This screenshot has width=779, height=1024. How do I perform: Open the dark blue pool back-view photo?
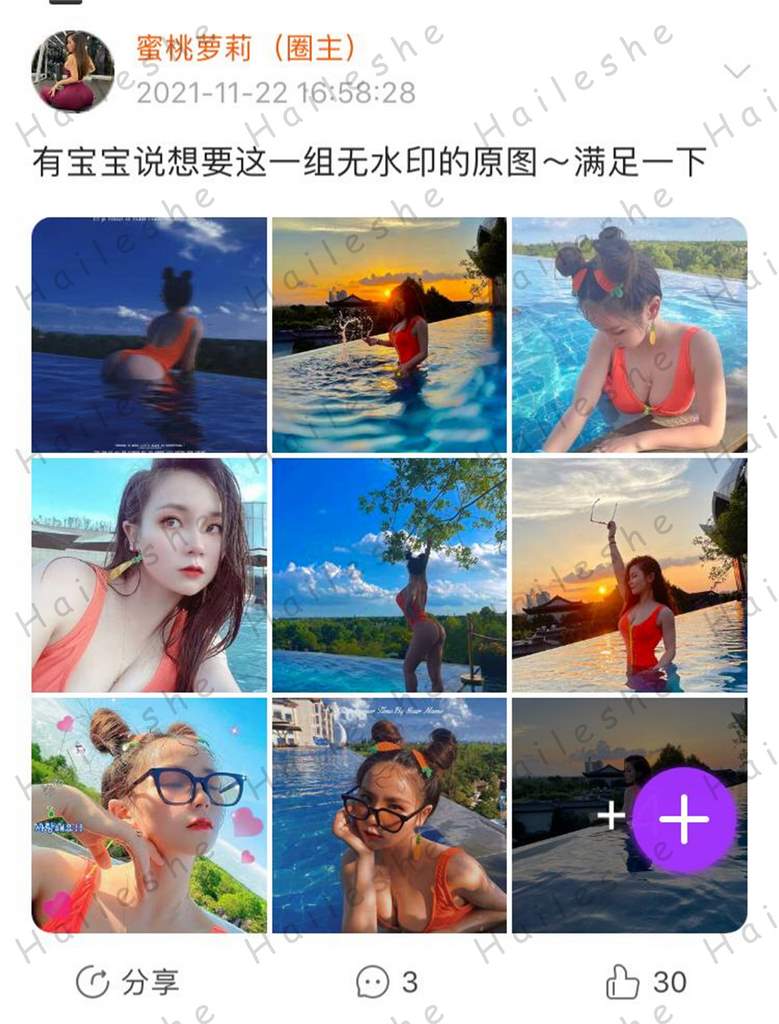[149, 335]
